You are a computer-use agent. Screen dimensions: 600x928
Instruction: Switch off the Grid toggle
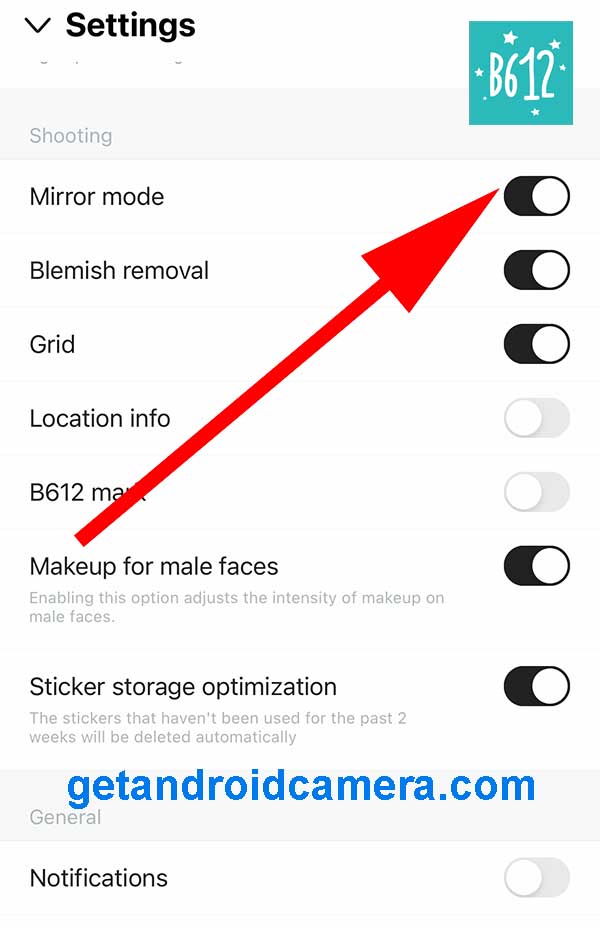click(537, 344)
